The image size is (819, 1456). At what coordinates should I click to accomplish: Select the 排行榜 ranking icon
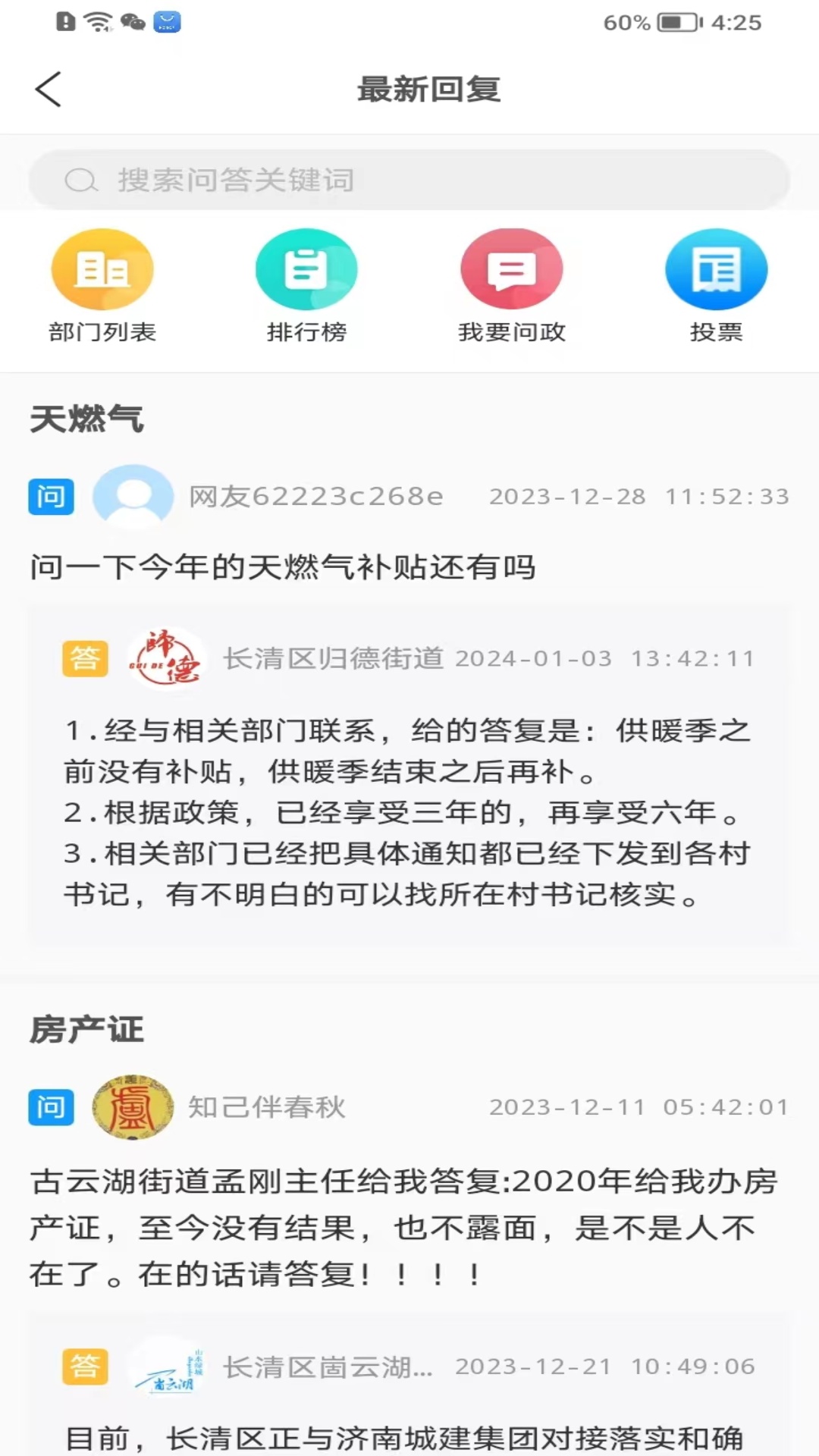click(x=307, y=268)
